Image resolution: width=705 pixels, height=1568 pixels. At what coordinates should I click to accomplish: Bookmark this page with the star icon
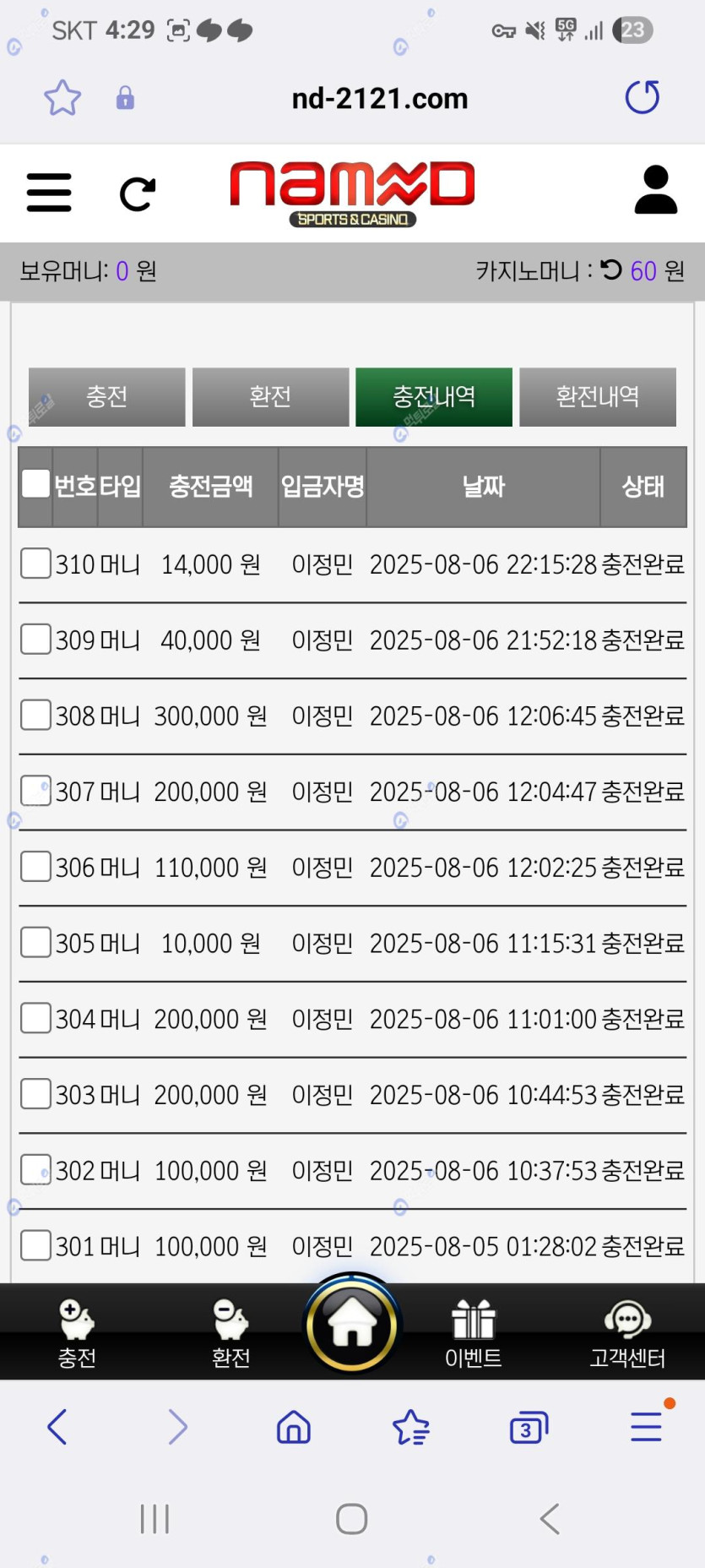[x=62, y=98]
